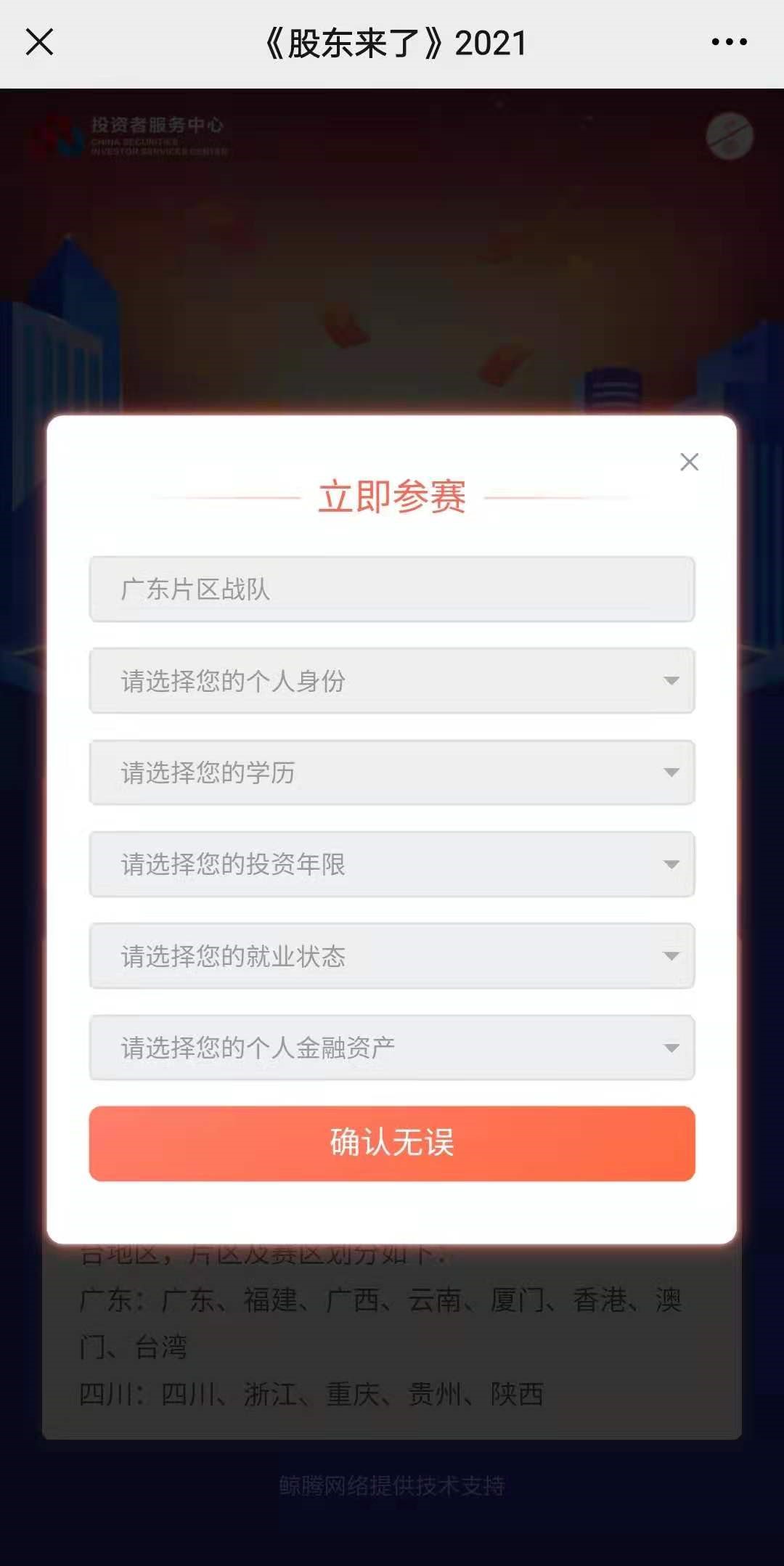Close the 《股东来了》2021 webview page
The height and width of the screenshot is (1566, 784).
pyautogui.click(x=39, y=42)
